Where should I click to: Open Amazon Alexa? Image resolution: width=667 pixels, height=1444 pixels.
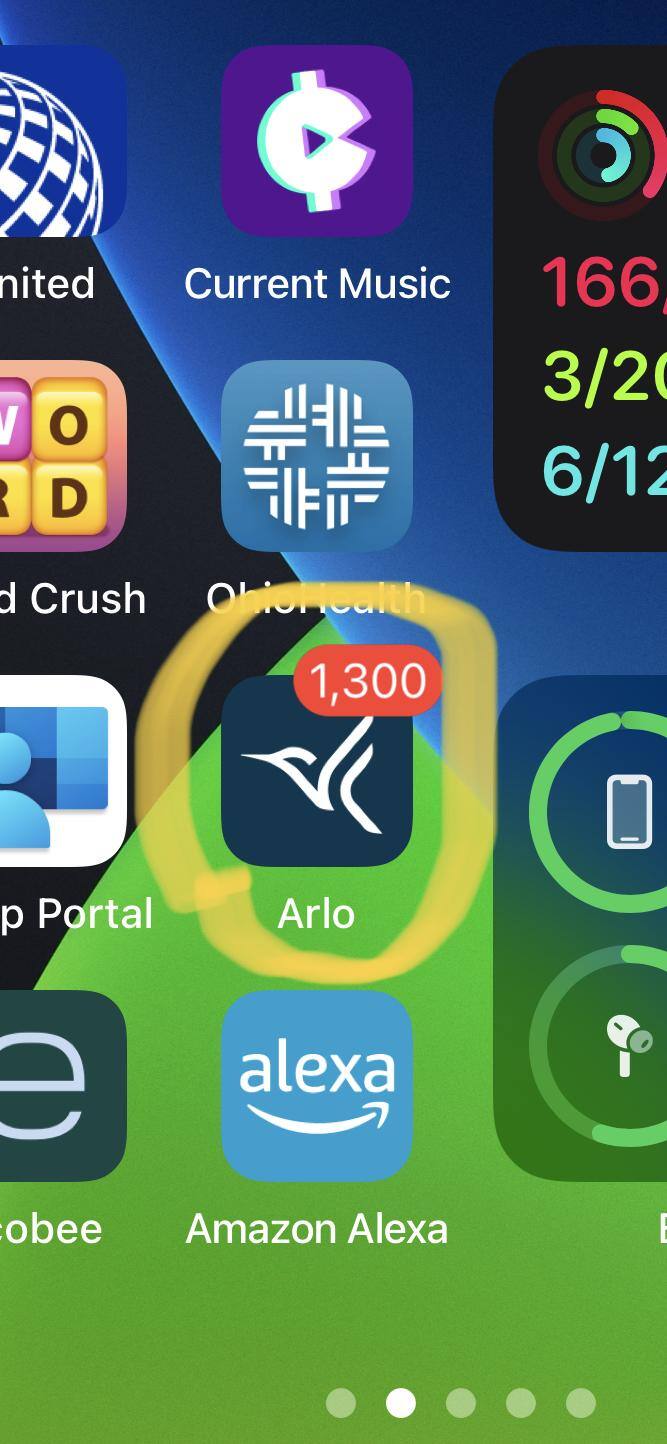pos(316,1086)
